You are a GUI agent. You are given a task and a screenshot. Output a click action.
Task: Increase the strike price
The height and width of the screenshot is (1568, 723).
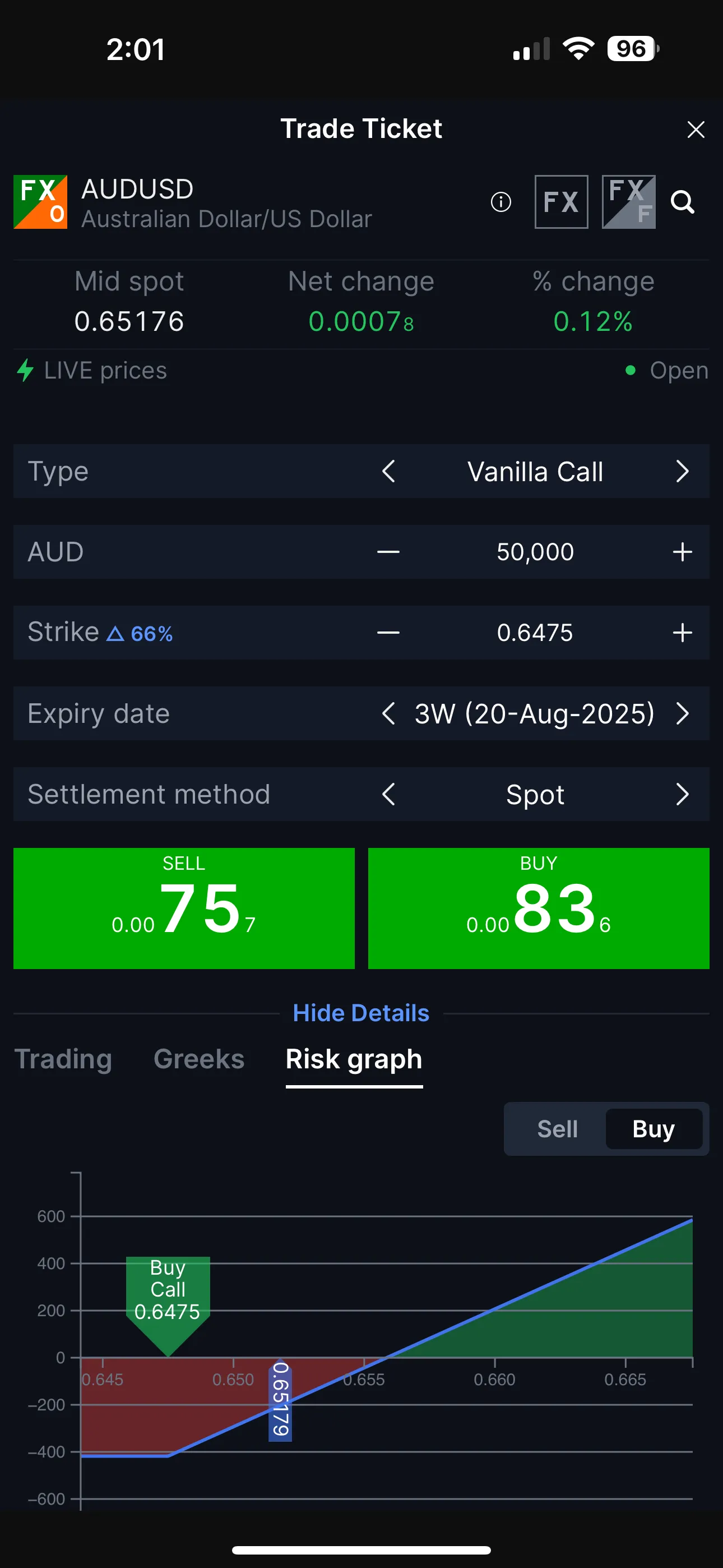(x=682, y=633)
